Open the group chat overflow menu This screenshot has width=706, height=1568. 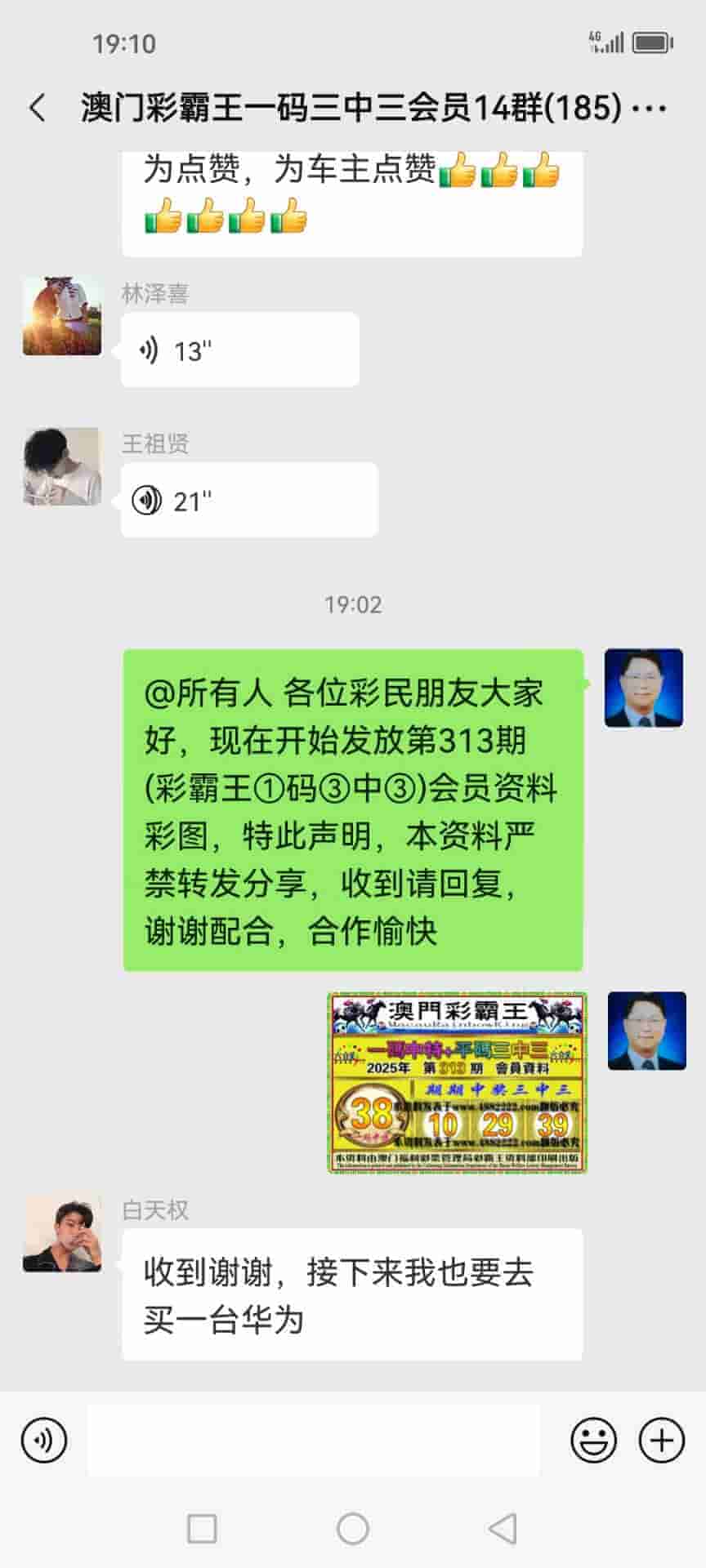(x=650, y=108)
